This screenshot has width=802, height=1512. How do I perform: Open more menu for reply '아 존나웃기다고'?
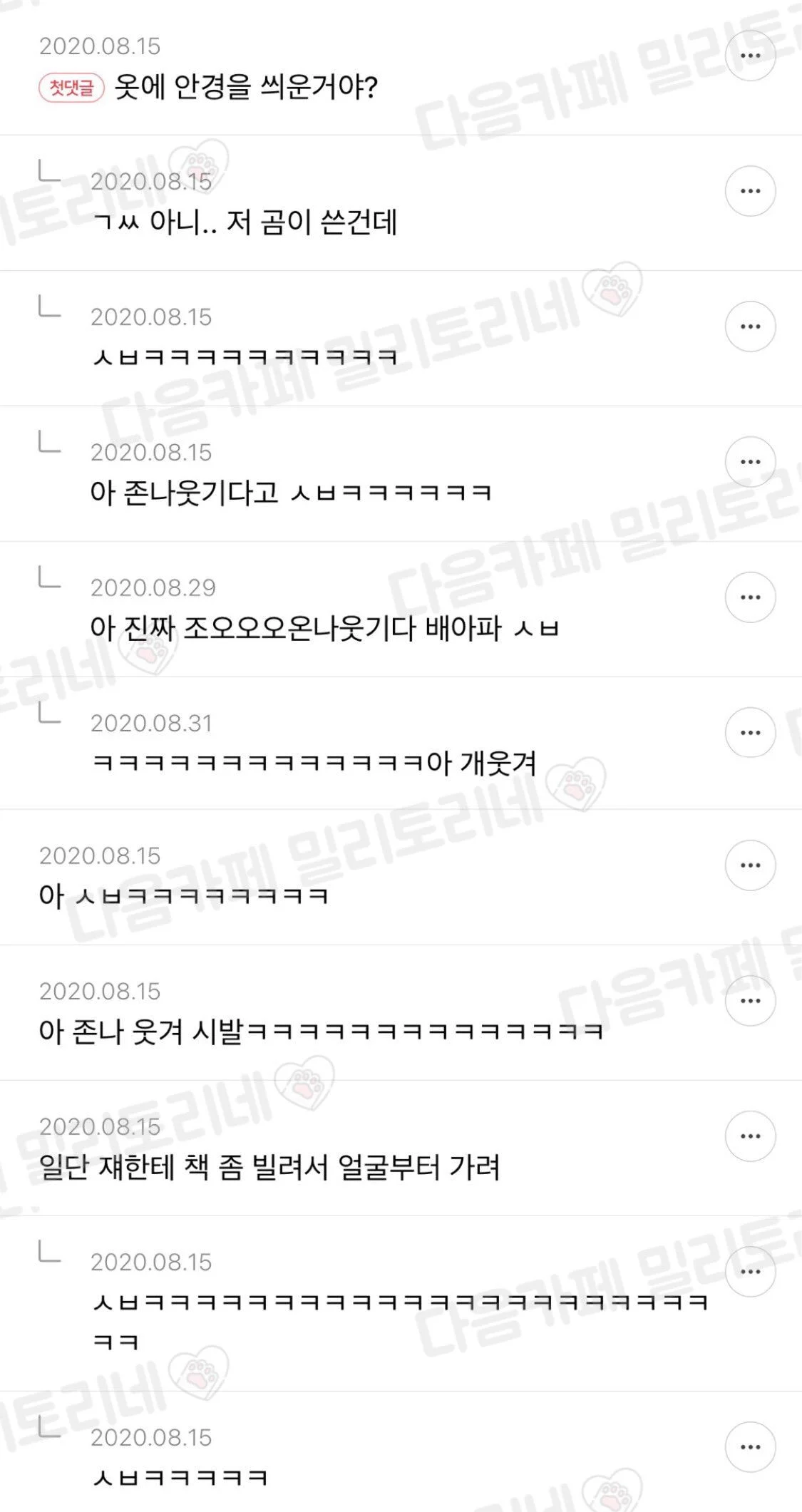(x=750, y=462)
